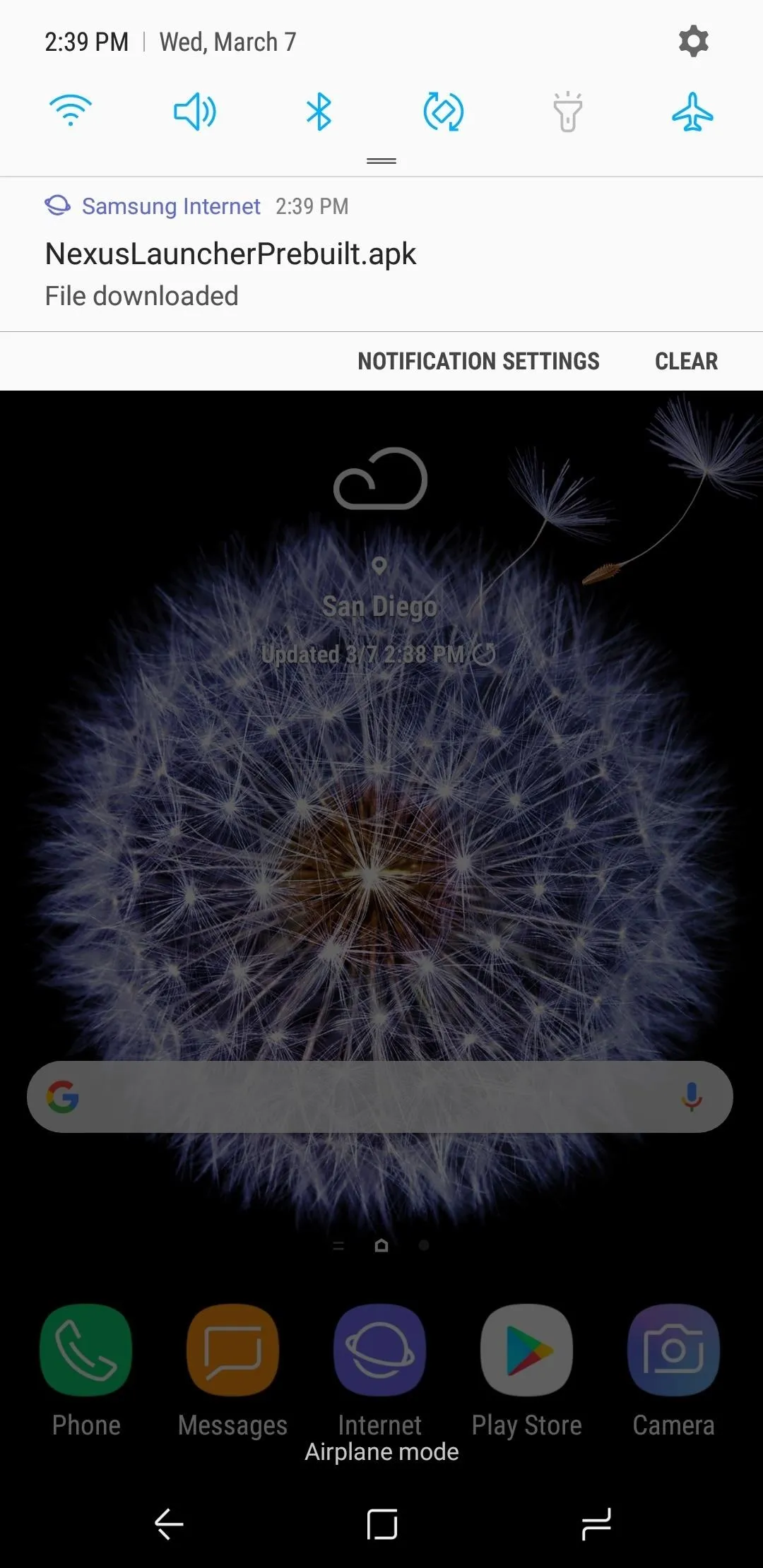Image resolution: width=763 pixels, height=1568 pixels.
Task: Disable airplane mode quick setting
Action: 692,112
